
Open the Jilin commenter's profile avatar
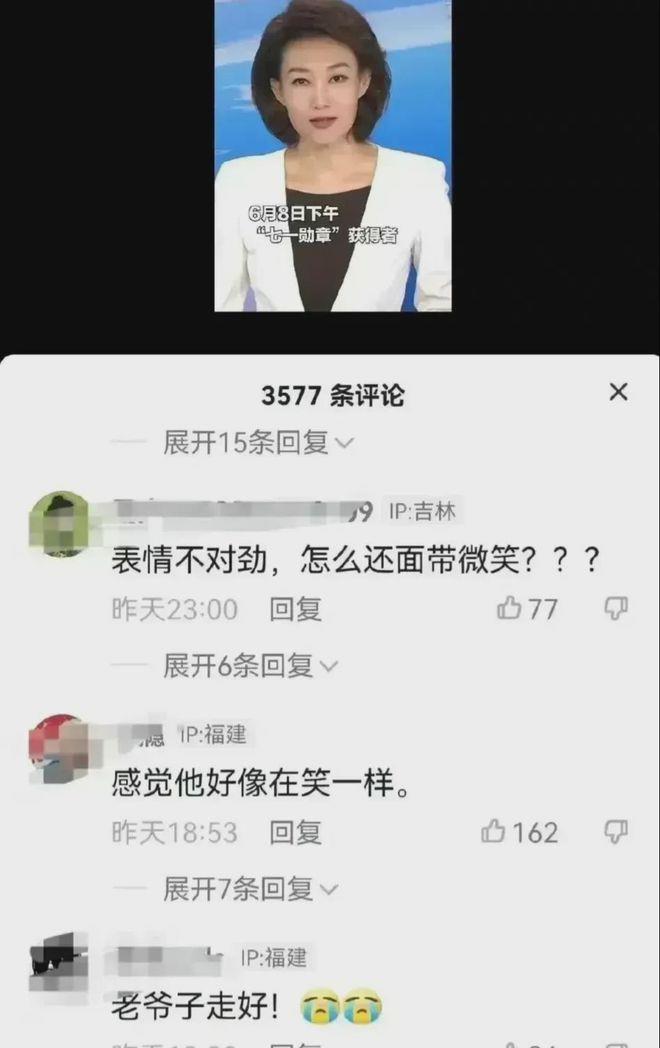coord(58,522)
